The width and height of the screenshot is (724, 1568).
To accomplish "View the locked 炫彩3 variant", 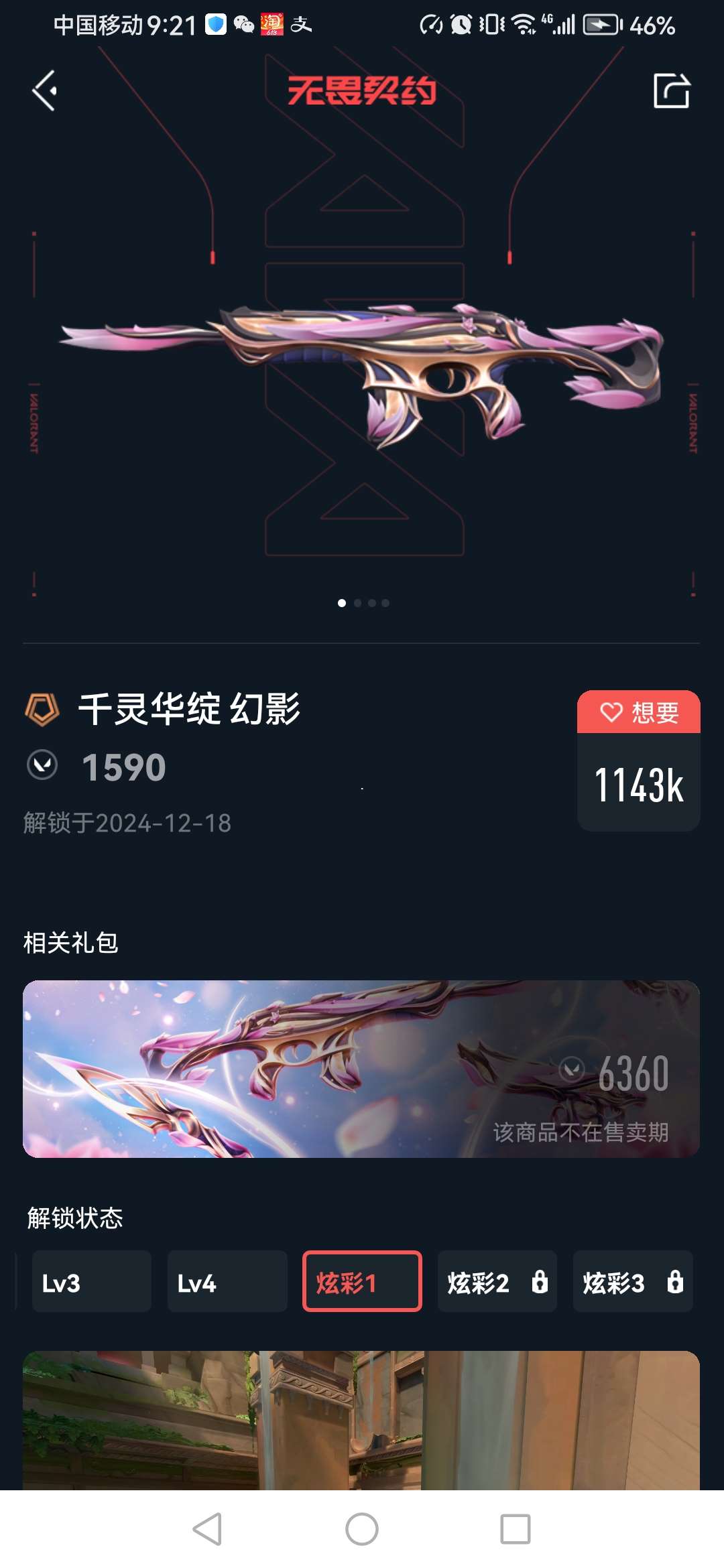I will coord(632,1281).
